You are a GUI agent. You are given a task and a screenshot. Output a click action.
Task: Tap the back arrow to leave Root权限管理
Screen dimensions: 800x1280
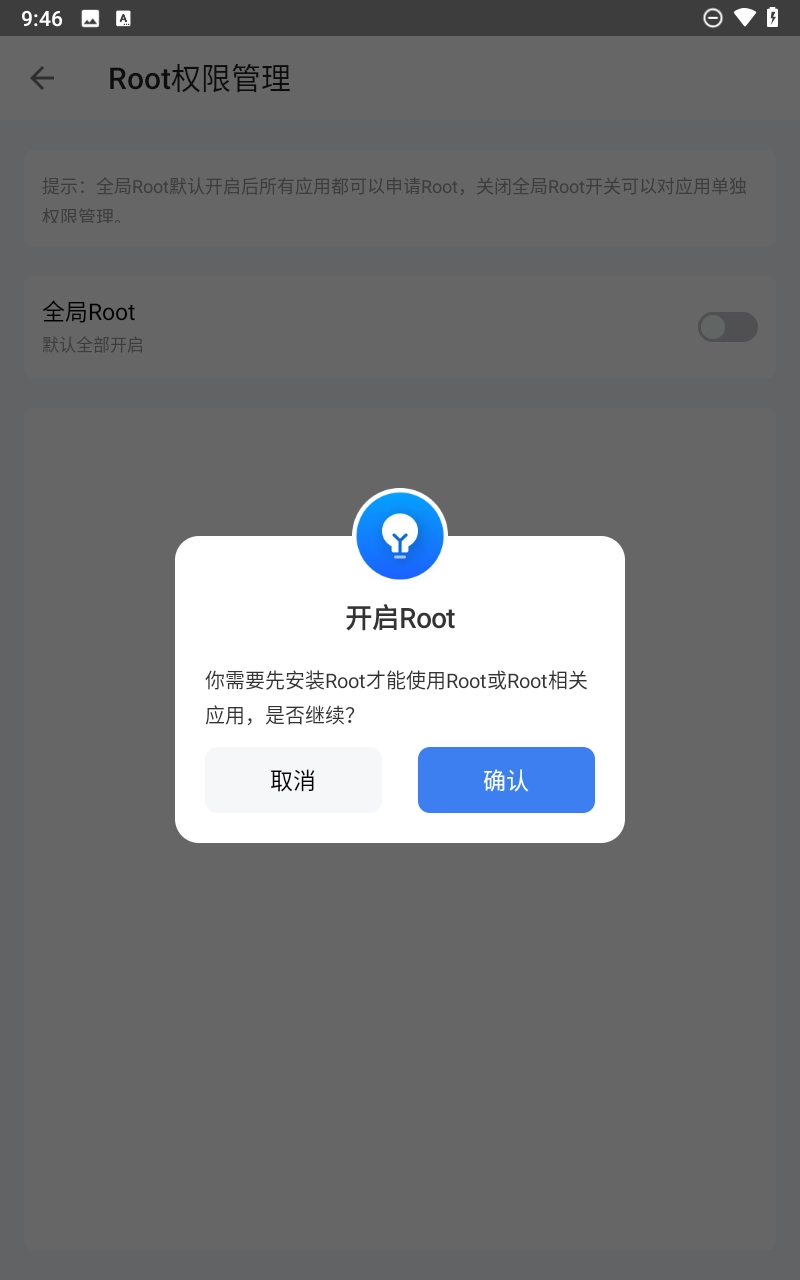(42, 78)
